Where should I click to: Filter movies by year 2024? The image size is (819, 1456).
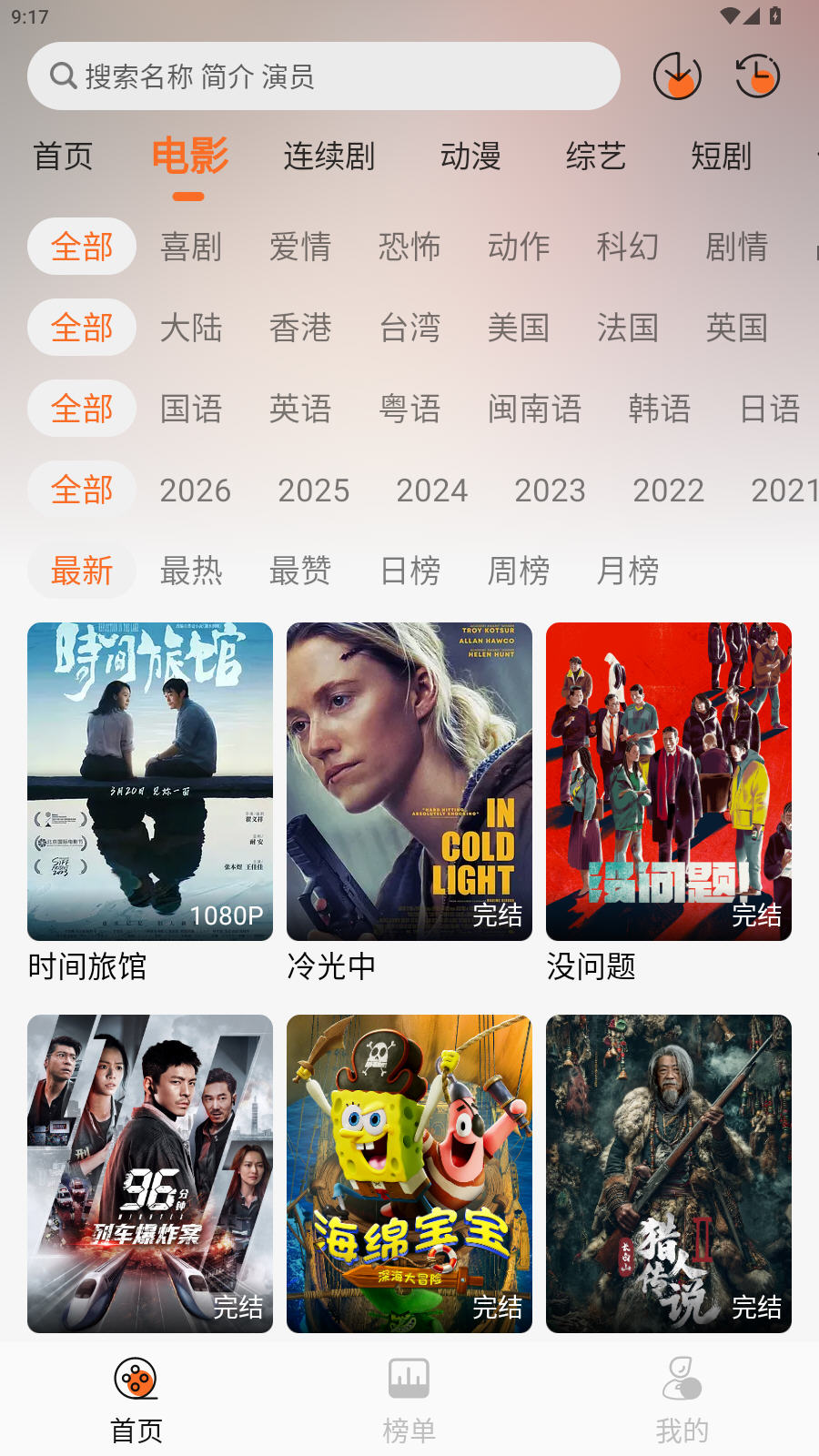pyautogui.click(x=432, y=490)
